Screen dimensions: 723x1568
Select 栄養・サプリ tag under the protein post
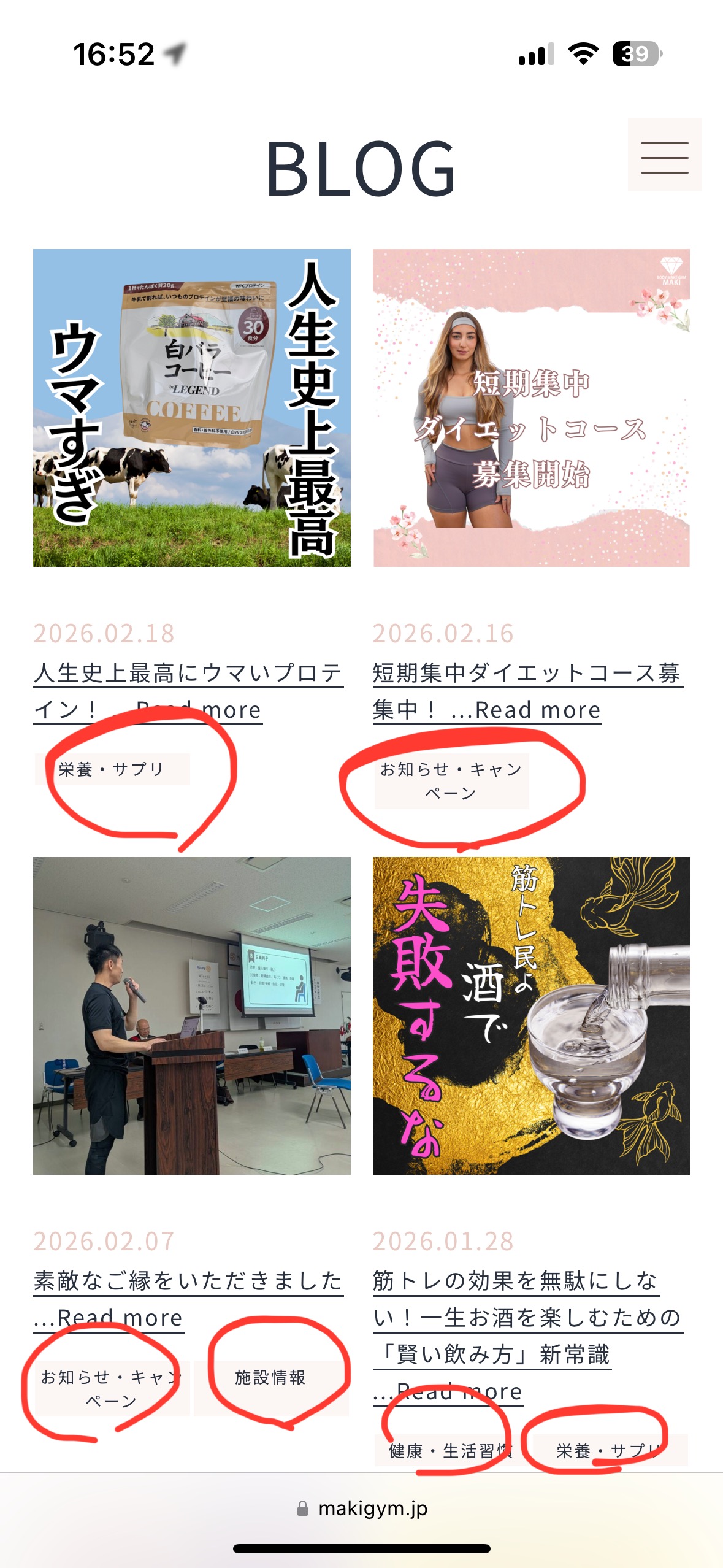(112, 769)
